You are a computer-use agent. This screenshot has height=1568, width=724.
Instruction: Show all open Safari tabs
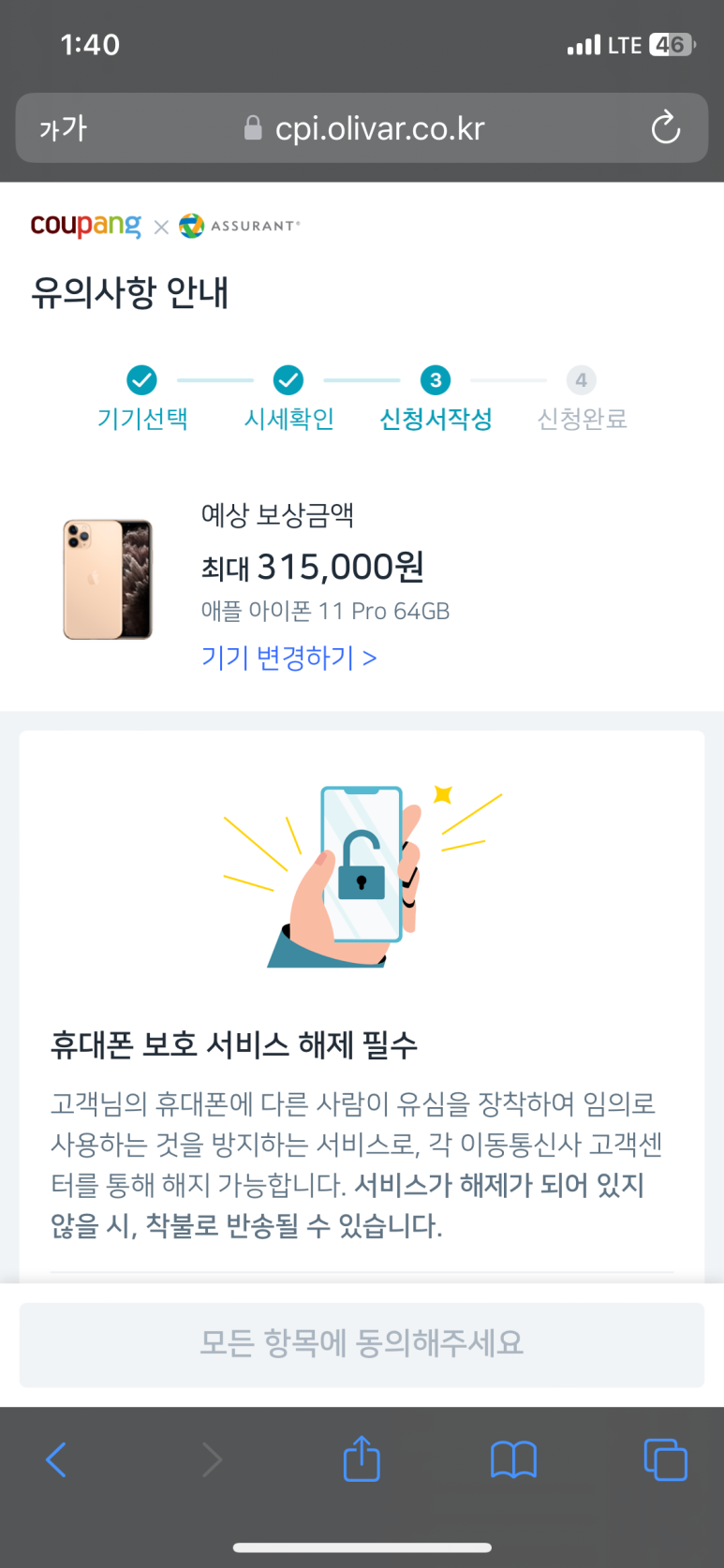coord(665,1459)
